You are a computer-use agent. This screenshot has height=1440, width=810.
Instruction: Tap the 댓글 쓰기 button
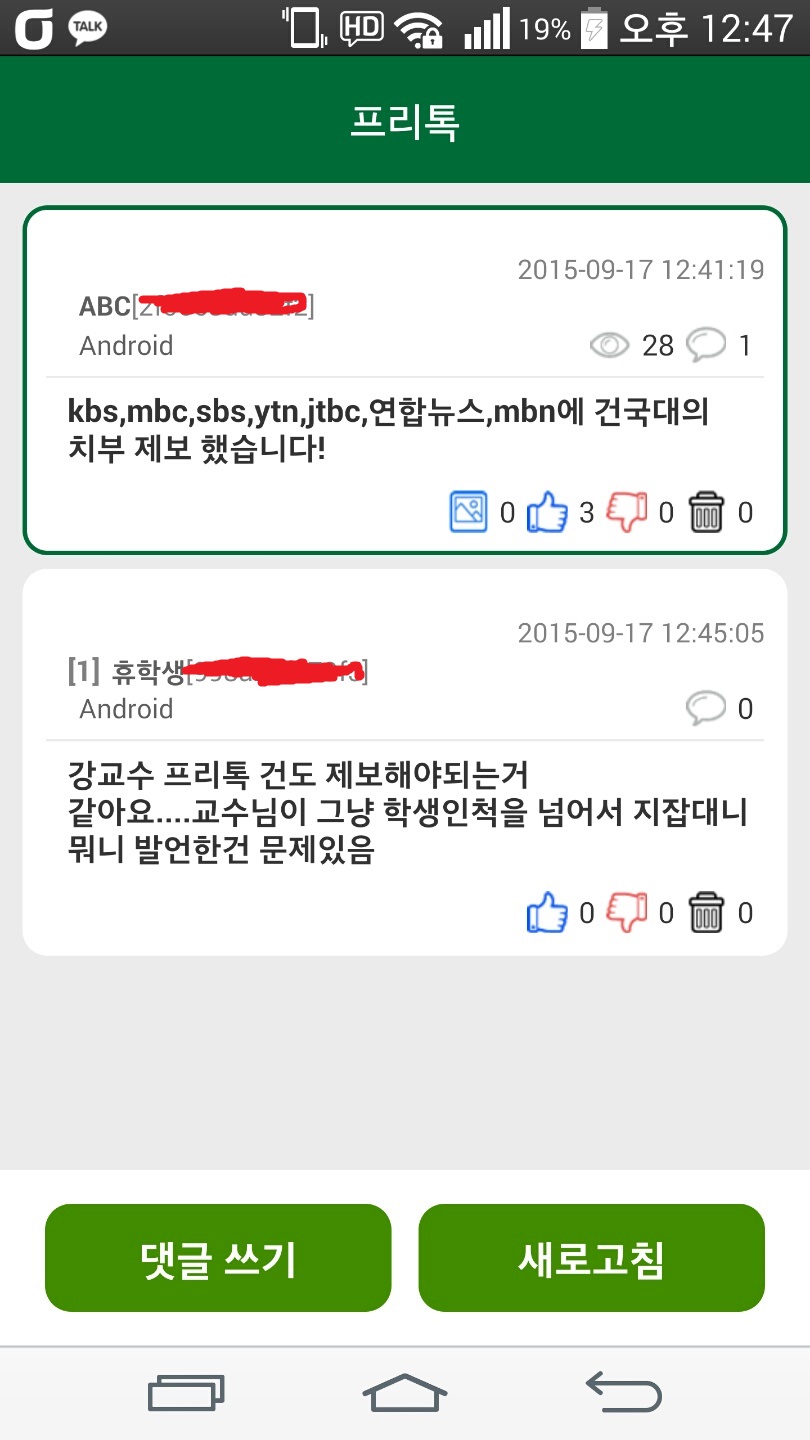pos(218,1258)
